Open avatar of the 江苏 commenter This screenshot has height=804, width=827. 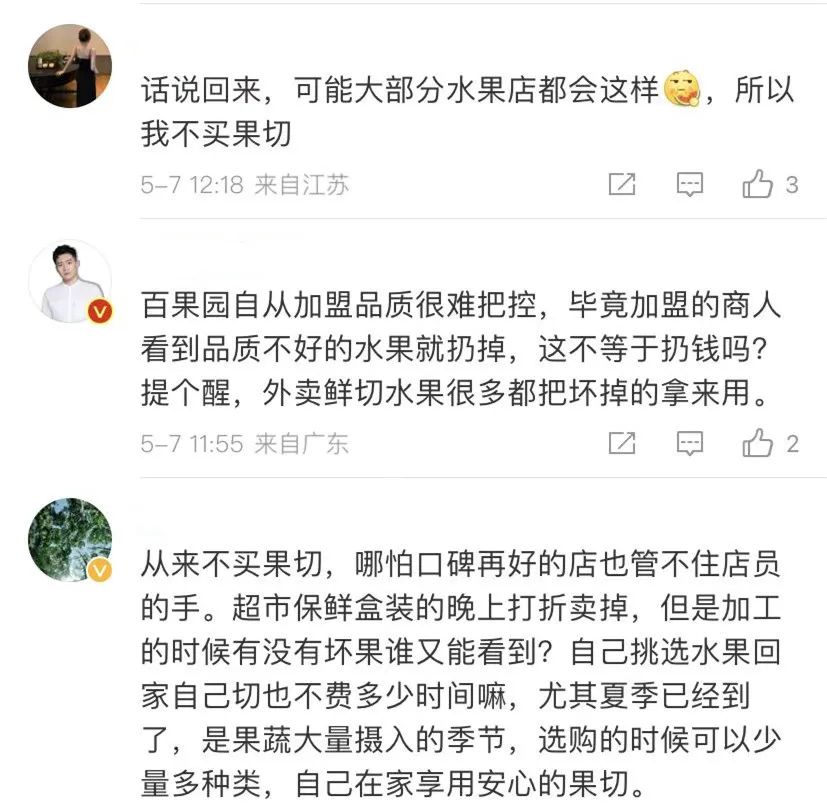click(x=69, y=66)
